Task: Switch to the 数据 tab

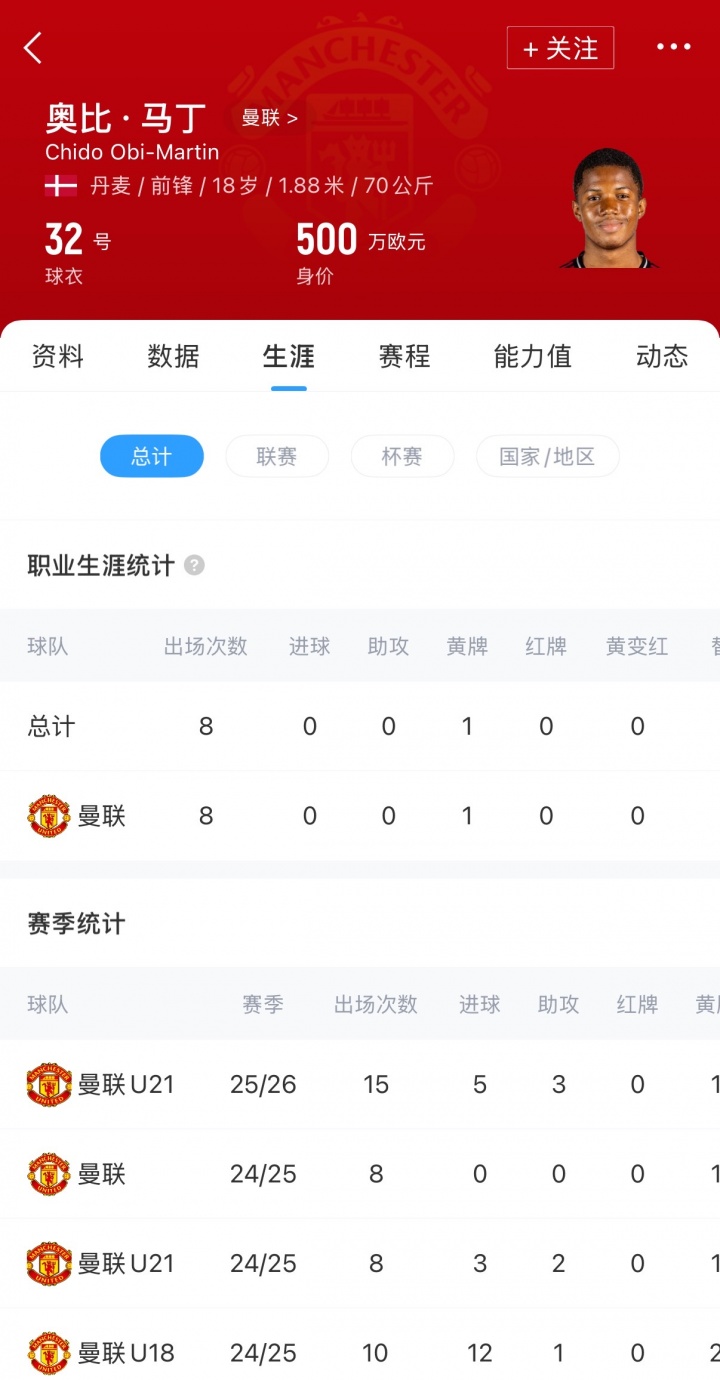Action: coord(173,356)
